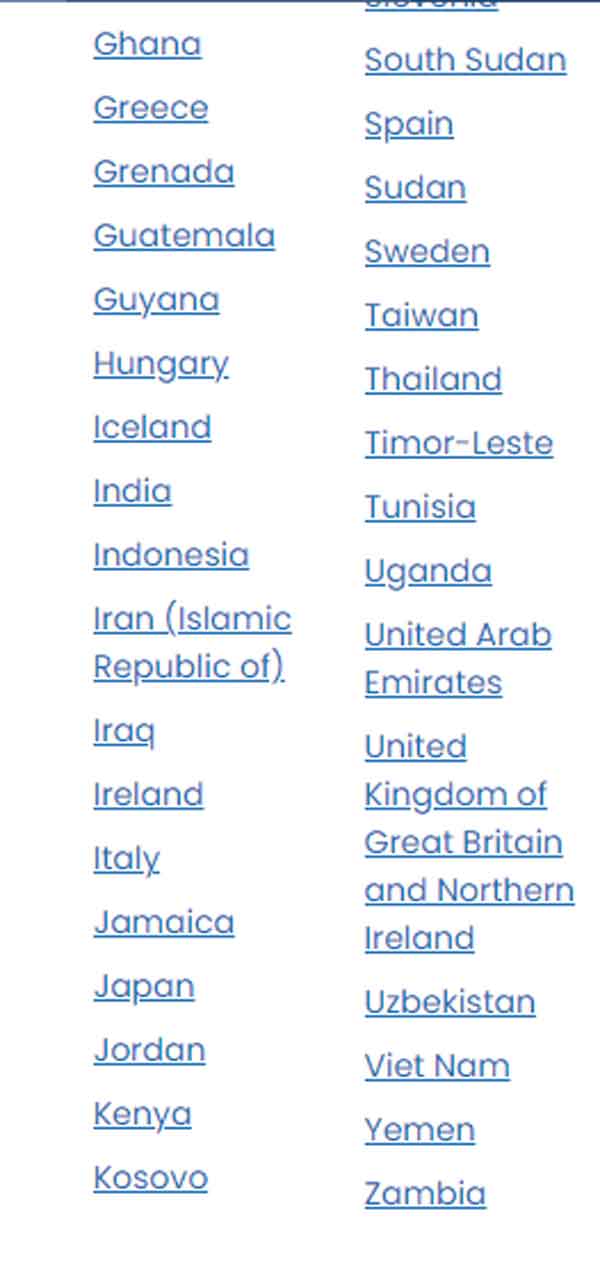
Task: Open Hungary's page
Action: (161, 365)
